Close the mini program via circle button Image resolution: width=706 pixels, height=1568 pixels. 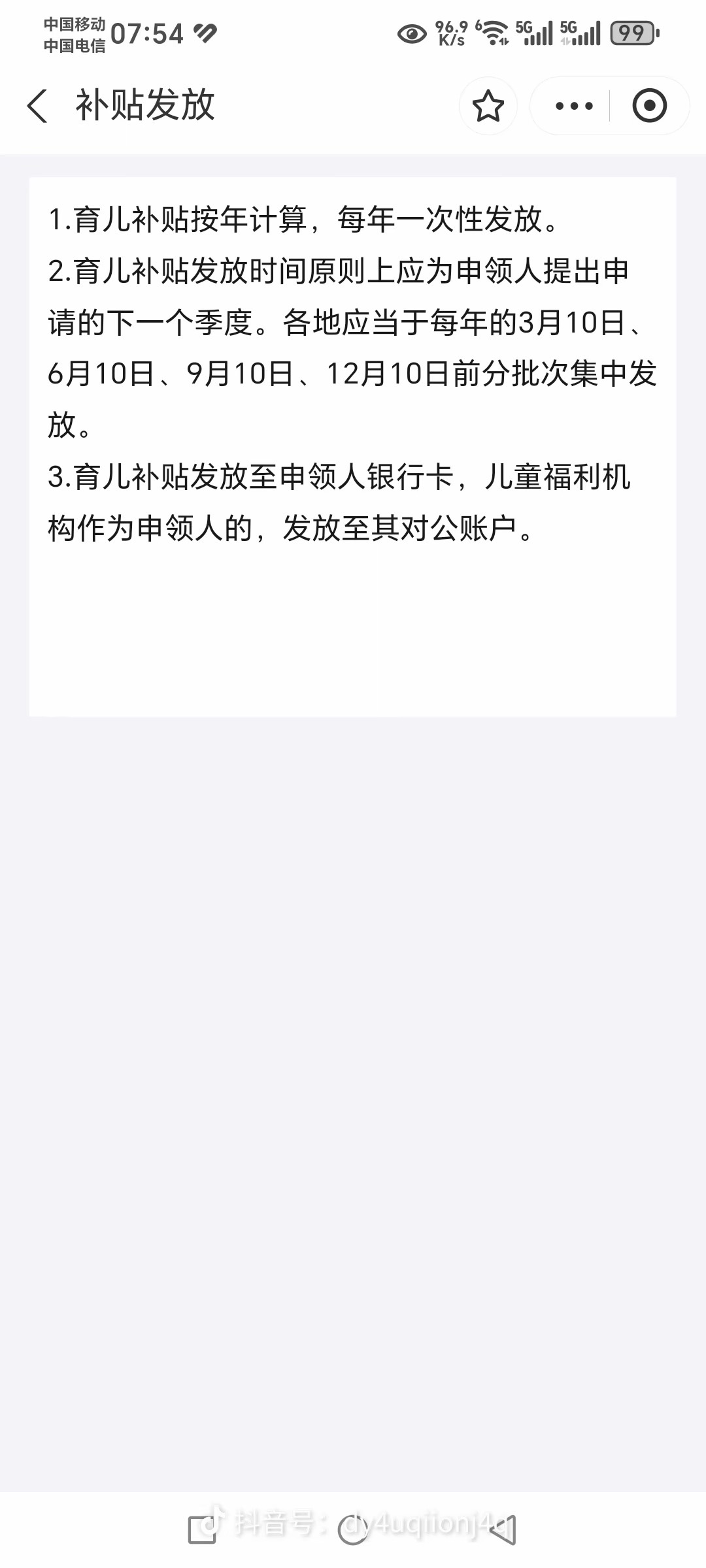[649, 106]
